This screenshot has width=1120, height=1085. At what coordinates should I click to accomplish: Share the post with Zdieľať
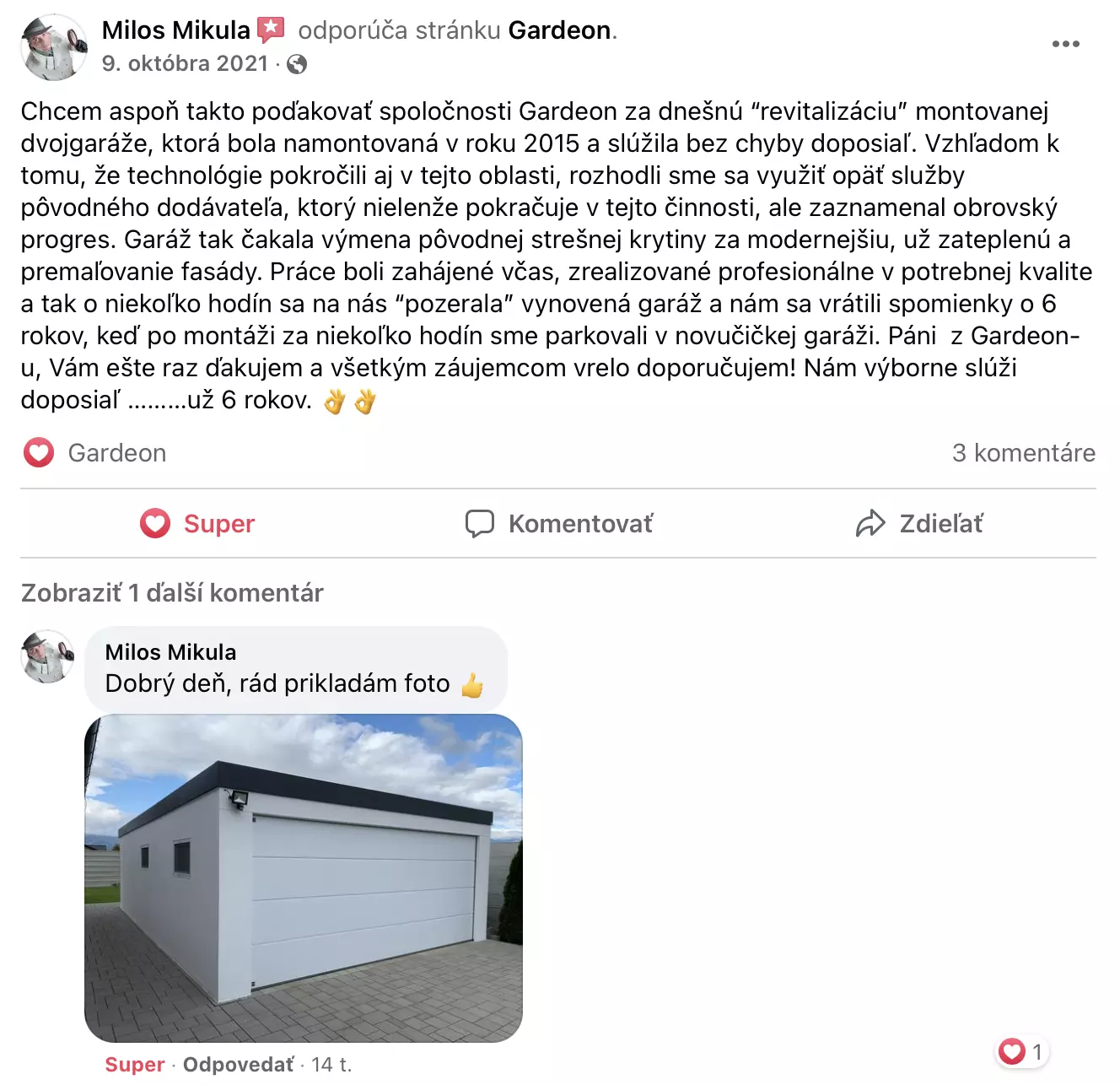coord(919,523)
